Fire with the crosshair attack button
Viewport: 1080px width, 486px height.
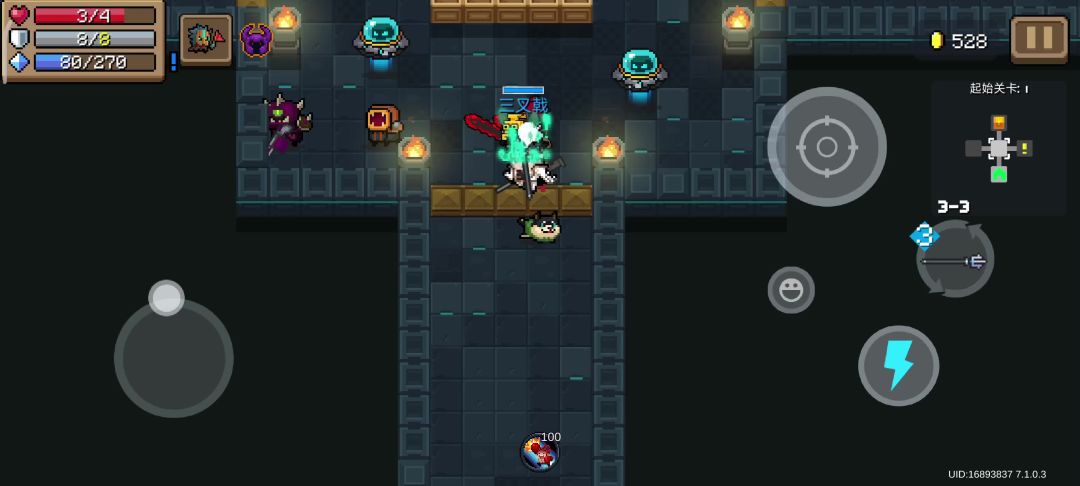(827, 147)
